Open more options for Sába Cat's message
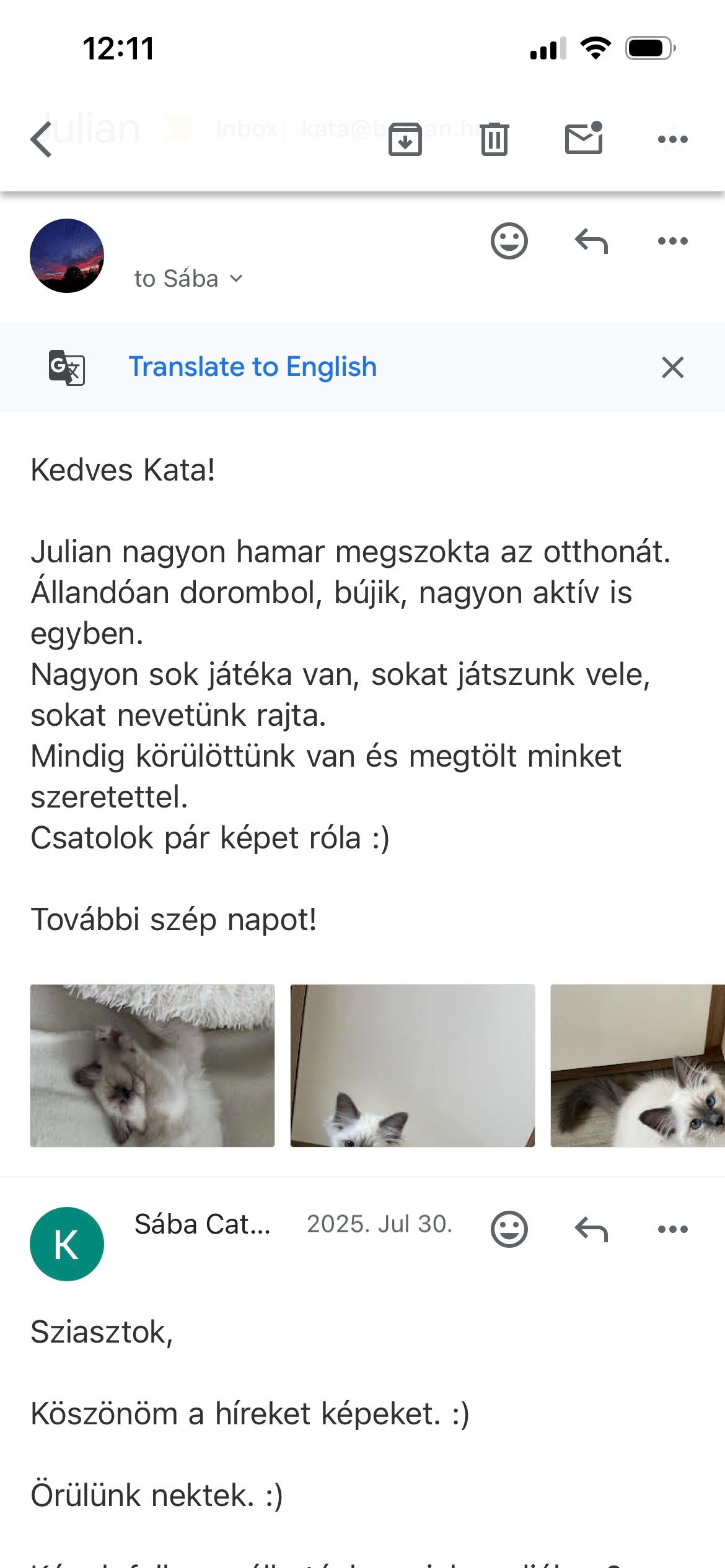 click(672, 1229)
